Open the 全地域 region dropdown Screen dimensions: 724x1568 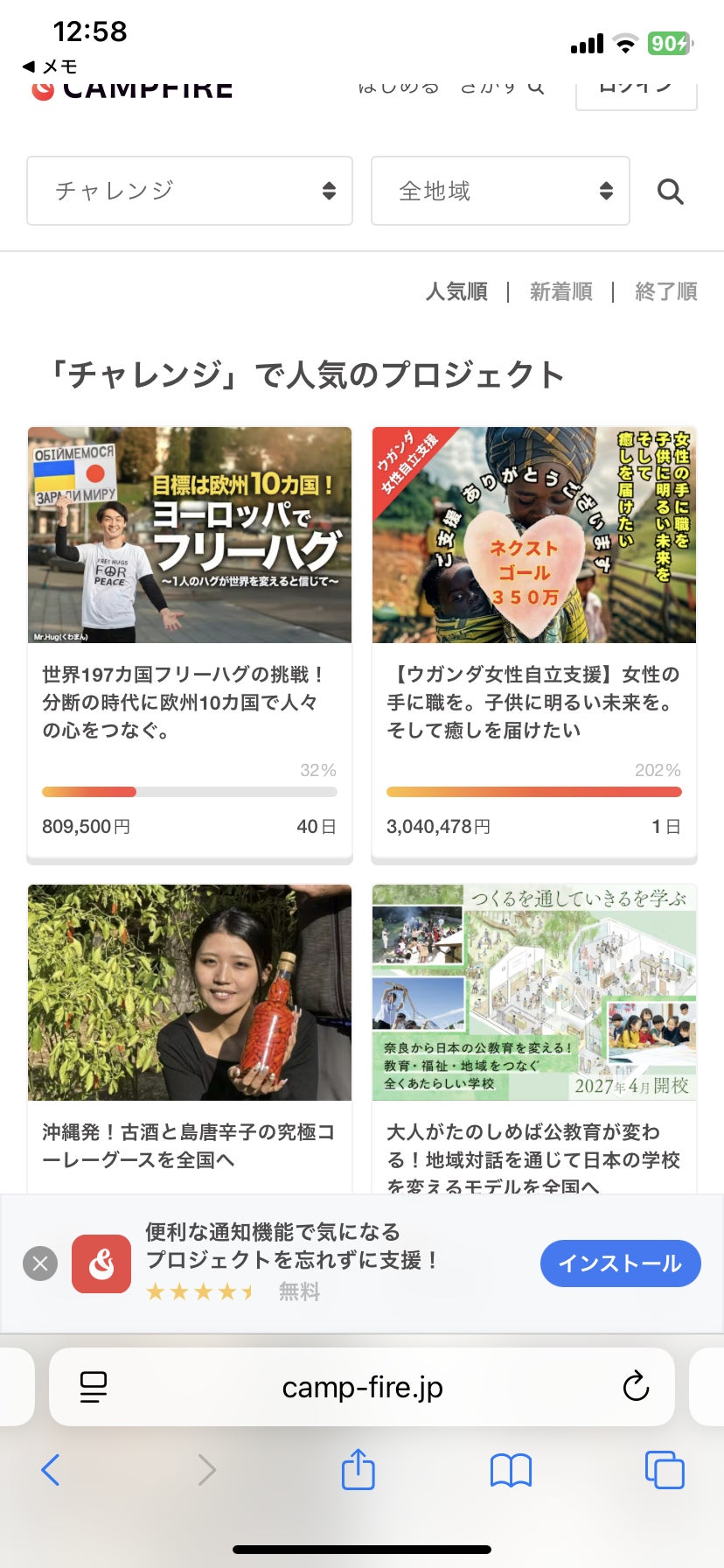tap(500, 191)
